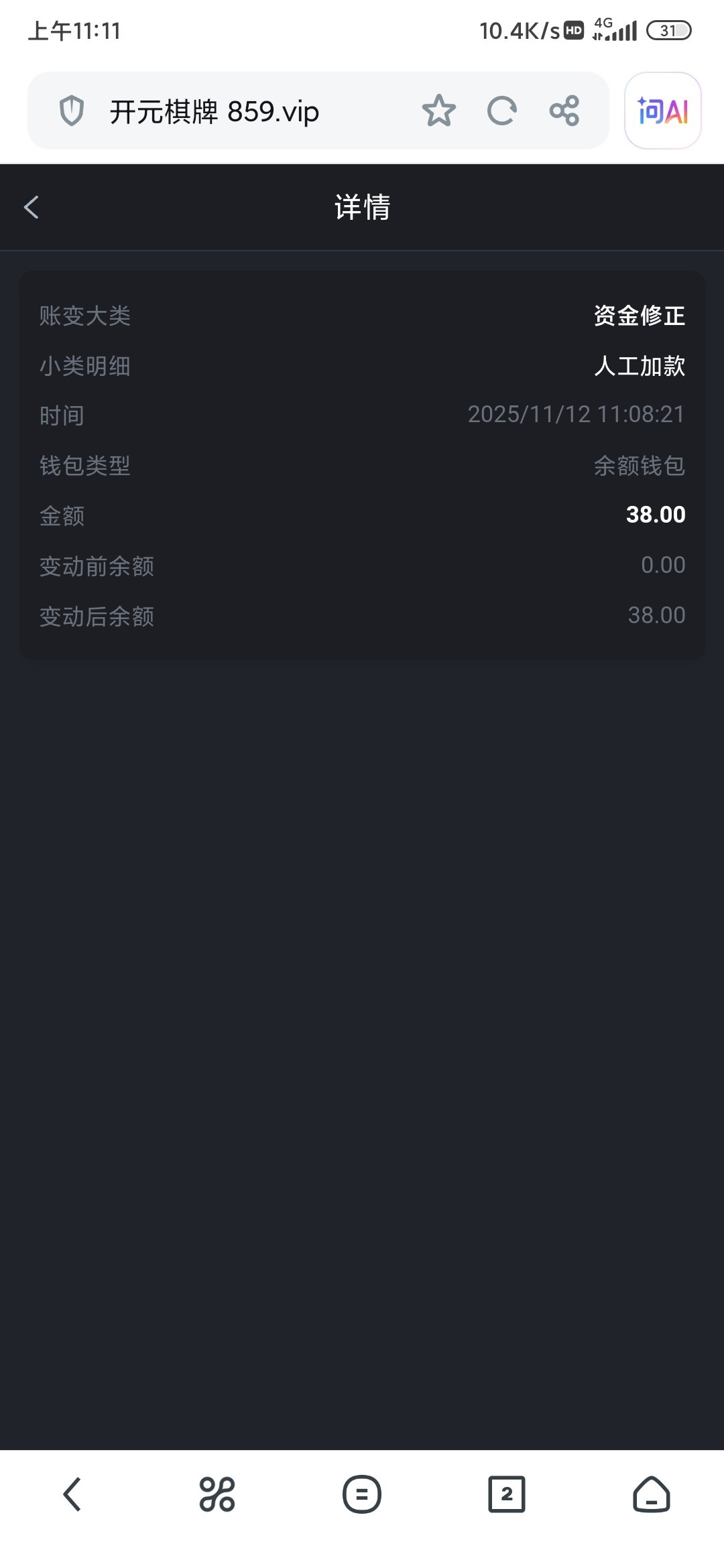View the 2 open browser tabs
Screen dimensions: 724x1568
click(507, 1494)
